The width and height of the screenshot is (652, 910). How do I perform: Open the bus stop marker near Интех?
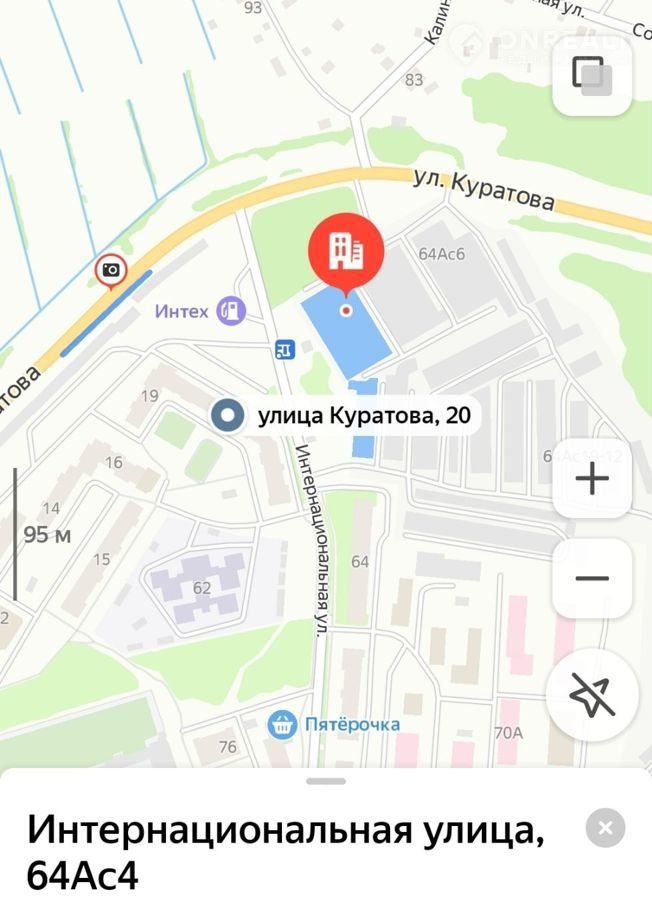284,349
